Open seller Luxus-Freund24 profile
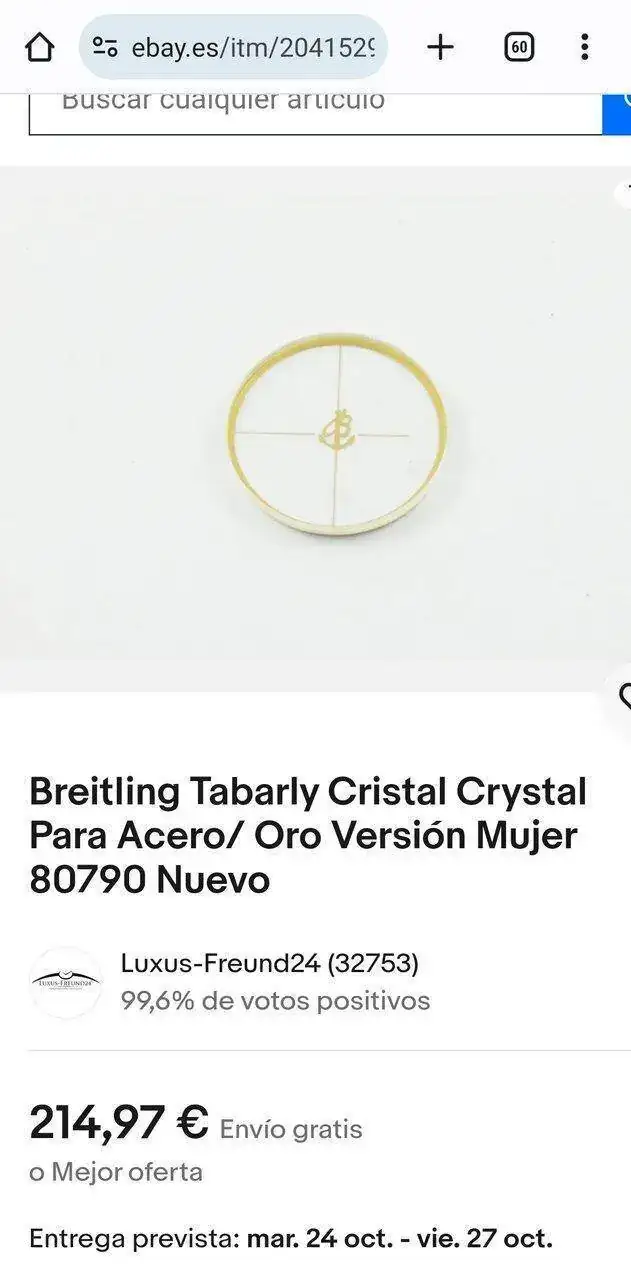Screen dimensions: 631x1280 [269, 963]
